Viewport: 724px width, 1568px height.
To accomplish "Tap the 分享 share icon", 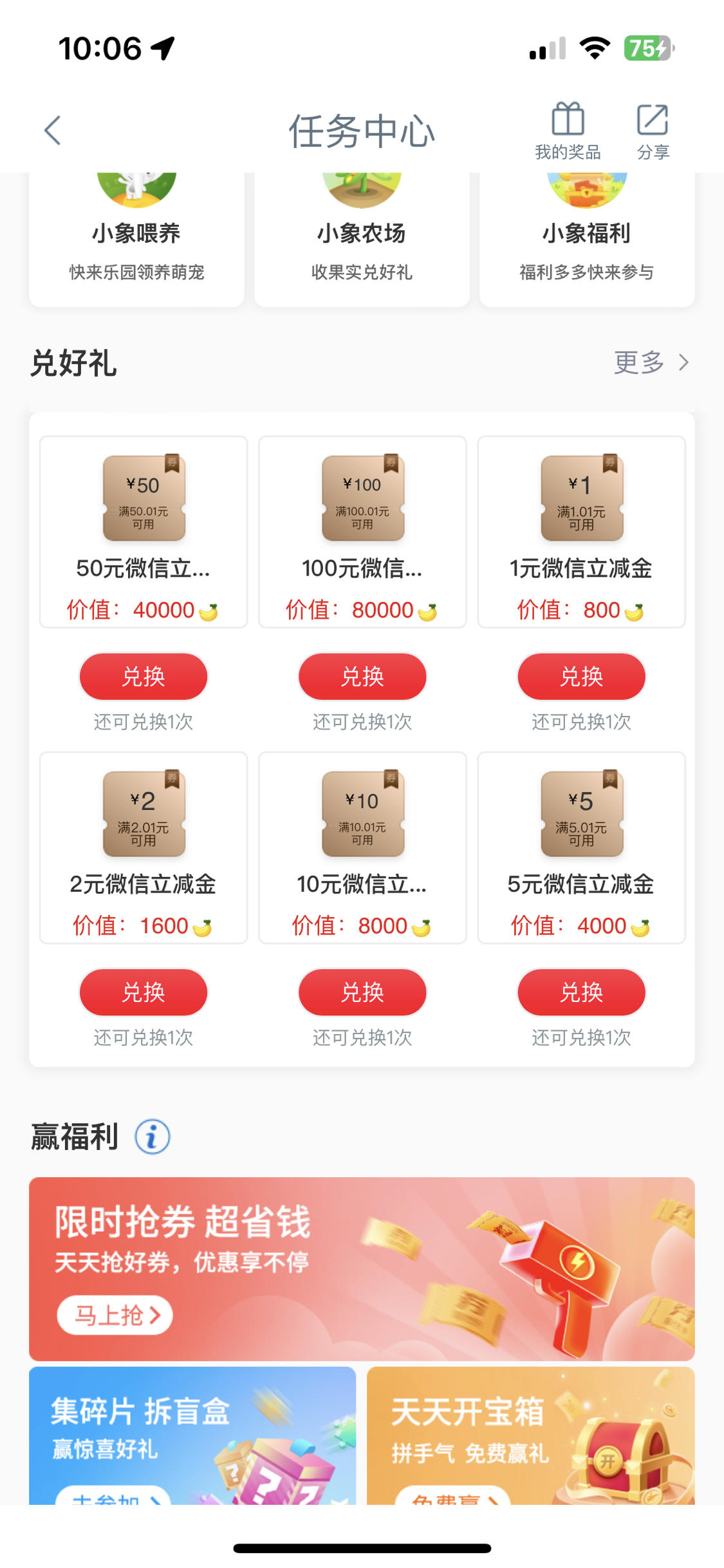I will (x=653, y=131).
